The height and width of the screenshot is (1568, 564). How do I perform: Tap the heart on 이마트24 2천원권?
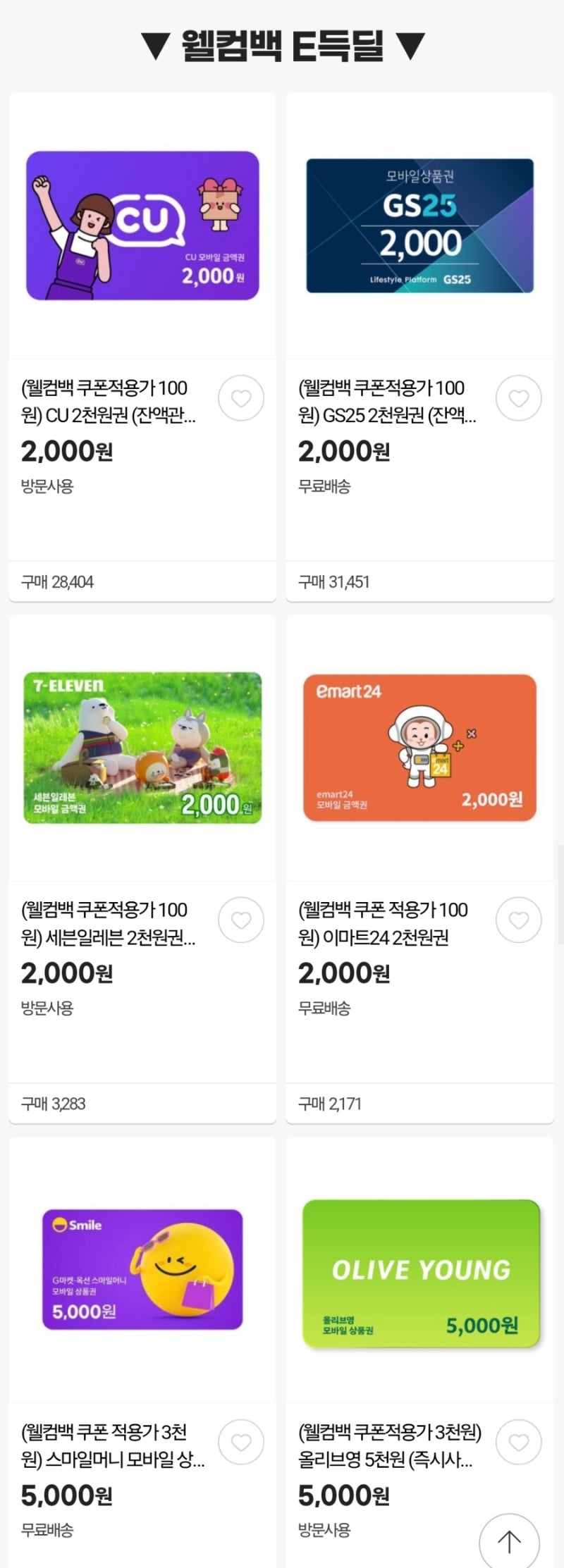point(519,920)
